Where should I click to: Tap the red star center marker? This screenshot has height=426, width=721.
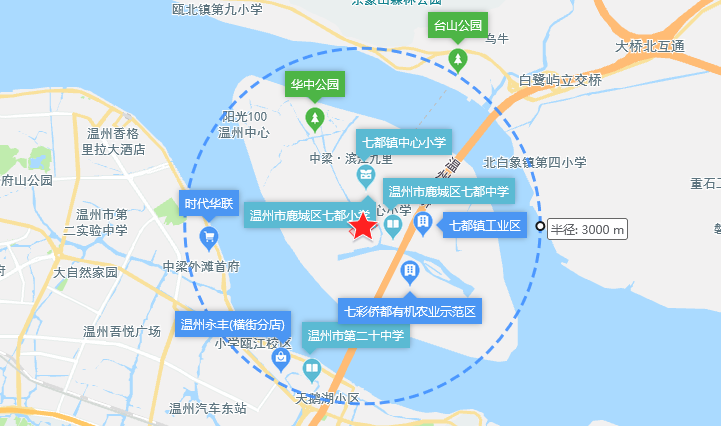tap(362, 228)
